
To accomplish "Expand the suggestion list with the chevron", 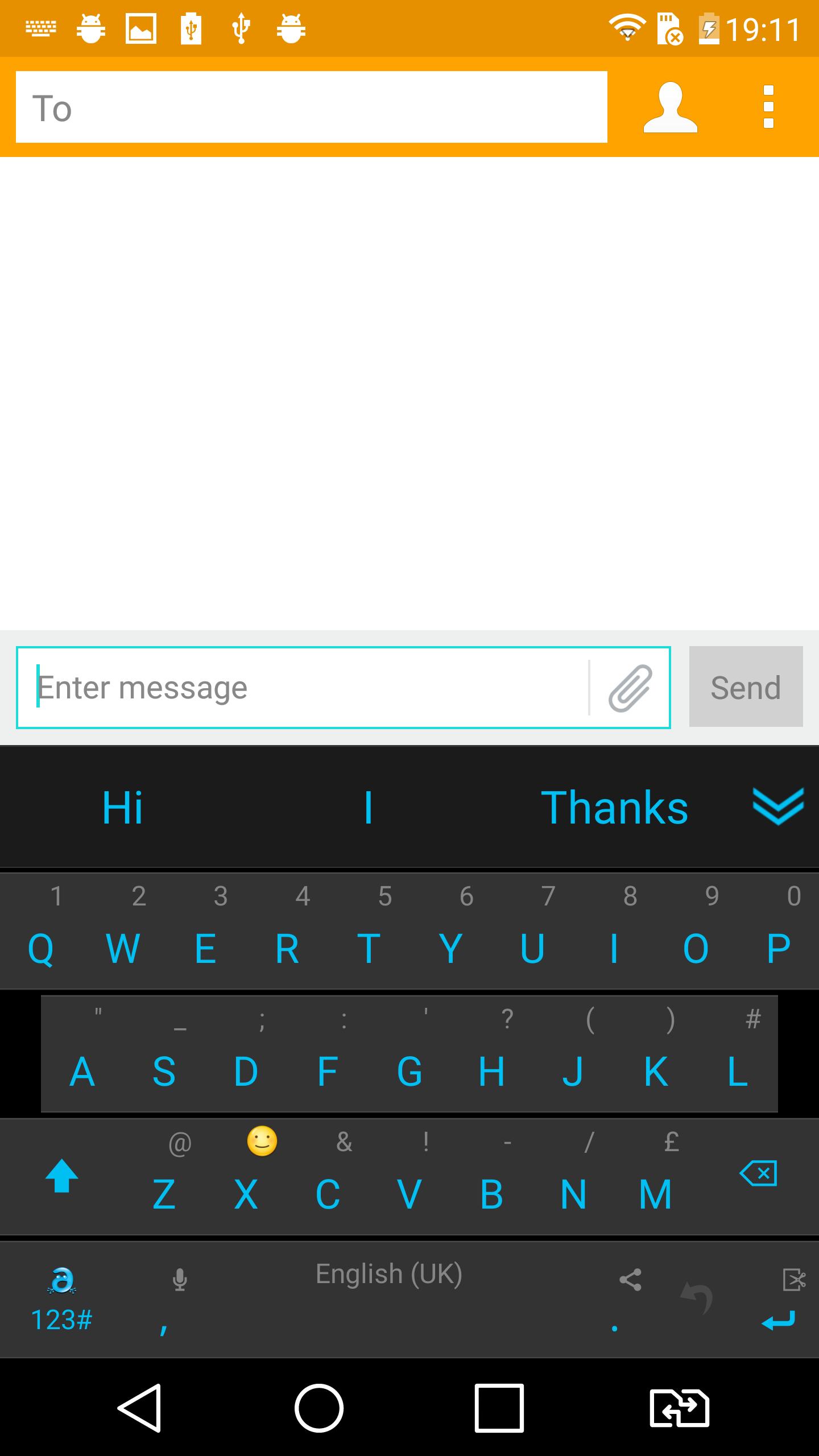I will (778, 806).
